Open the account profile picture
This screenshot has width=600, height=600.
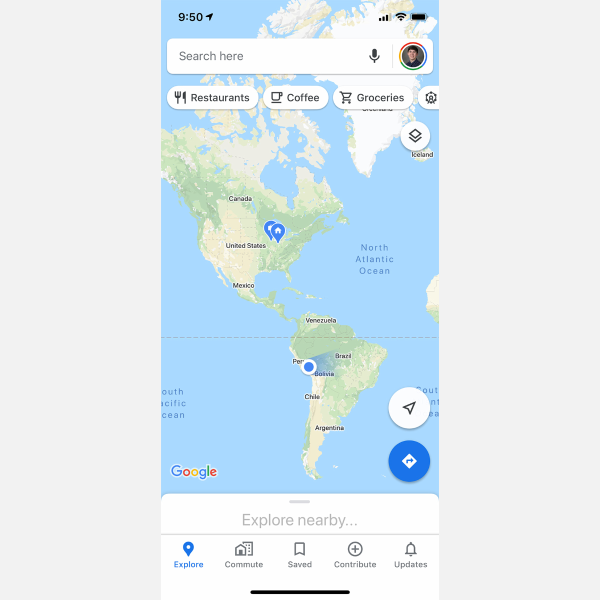[x=413, y=56]
